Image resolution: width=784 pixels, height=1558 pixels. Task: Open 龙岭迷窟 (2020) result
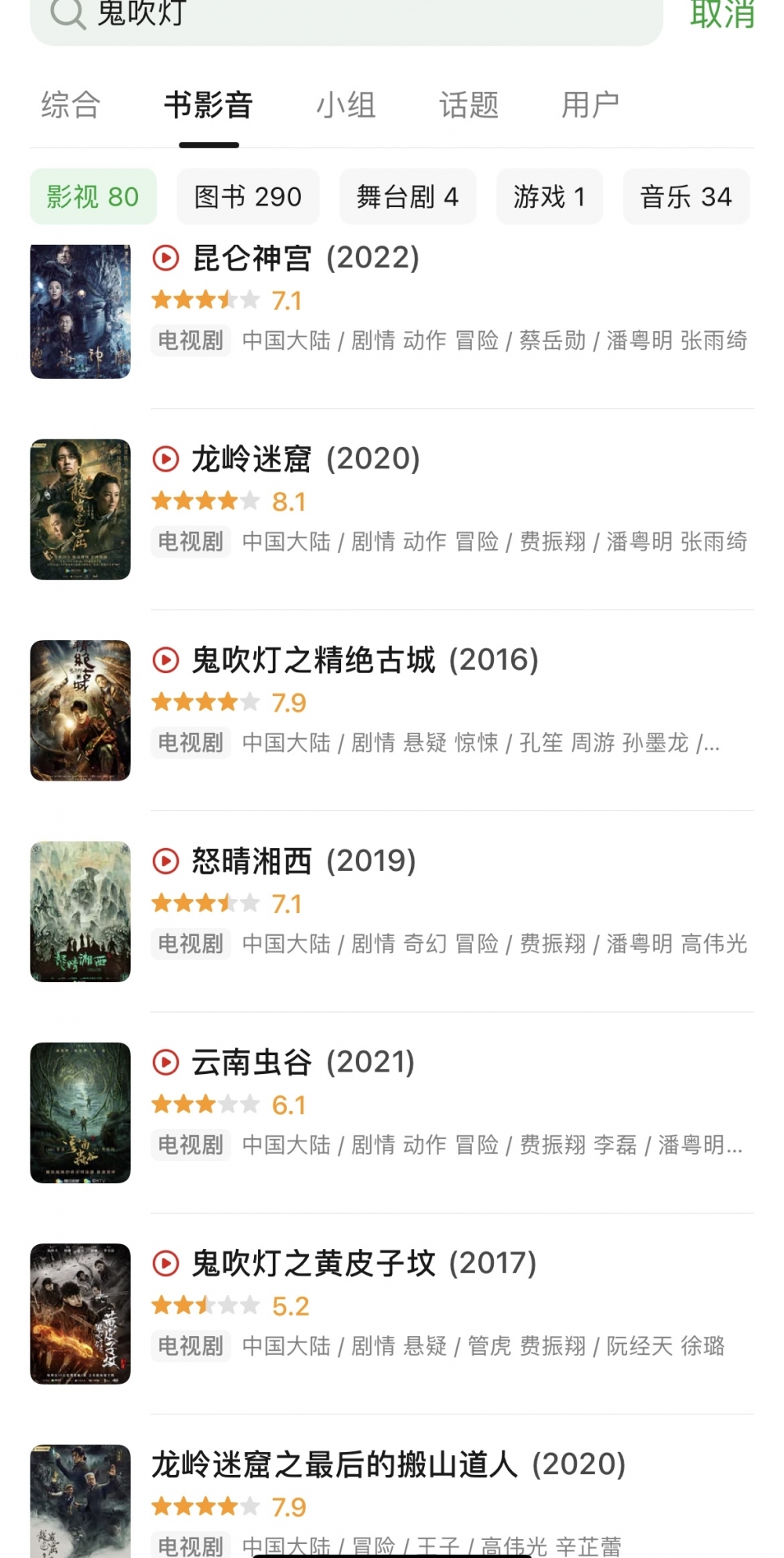click(306, 459)
